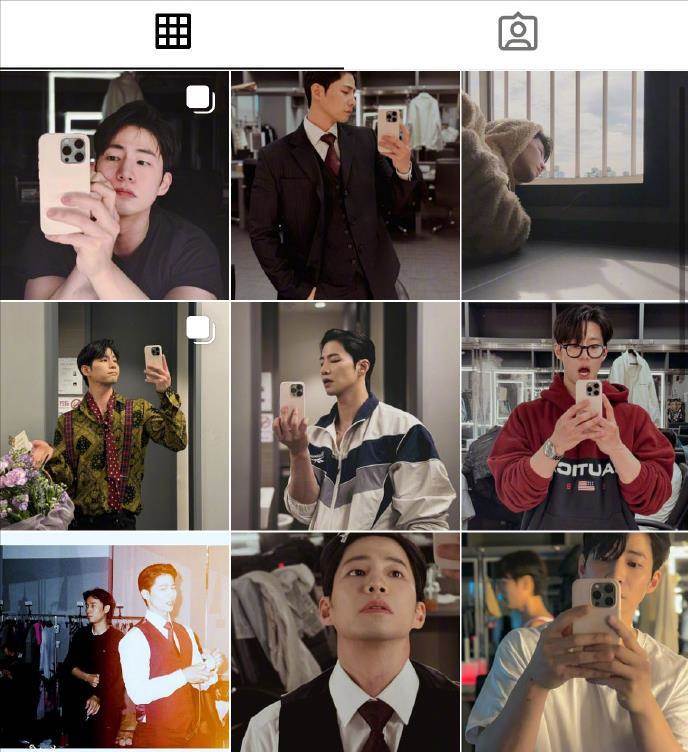Open the red hoodie with glasses post
688x752 pixels.
(x=574, y=416)
